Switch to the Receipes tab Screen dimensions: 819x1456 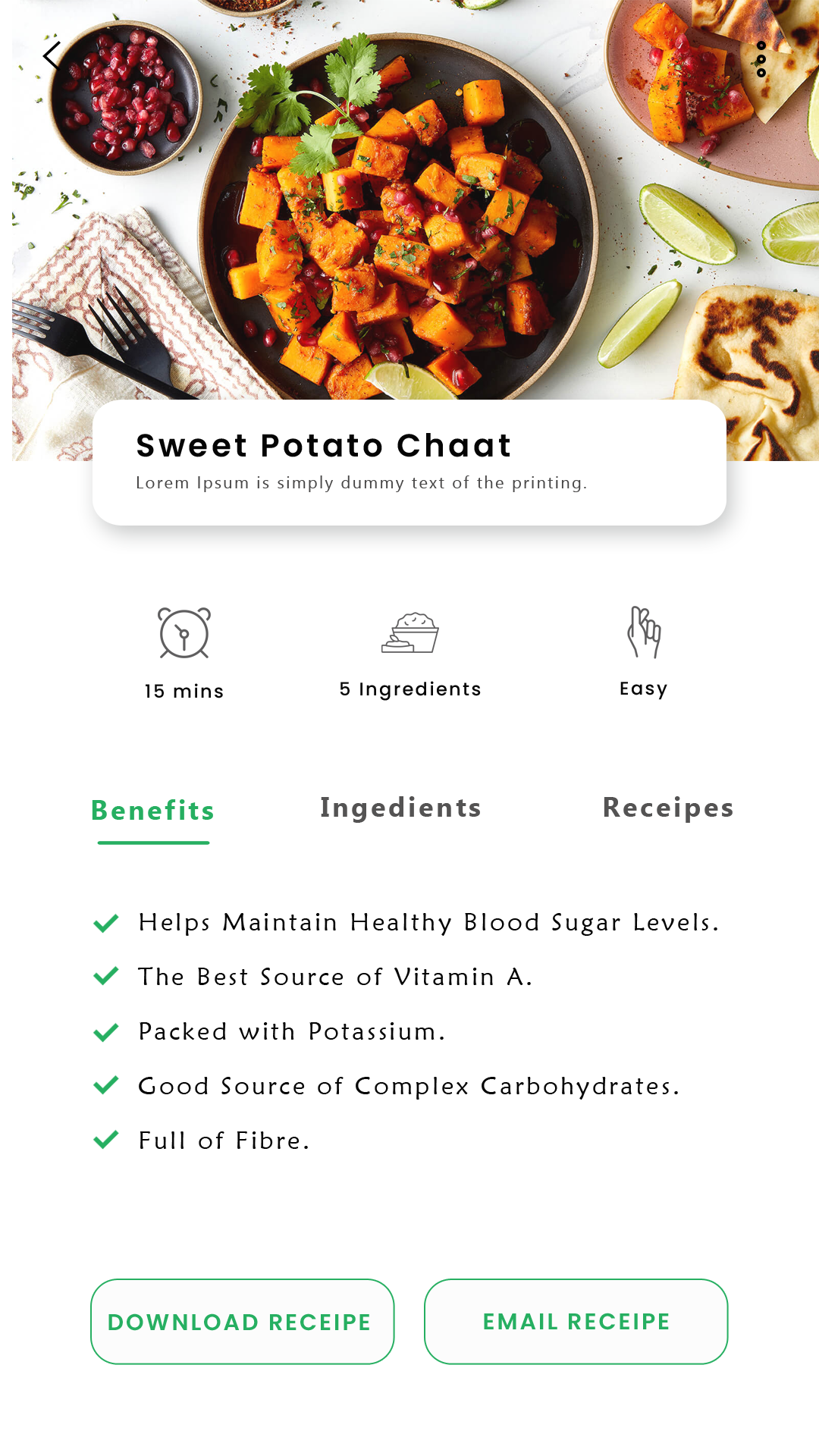click(667, 808)
